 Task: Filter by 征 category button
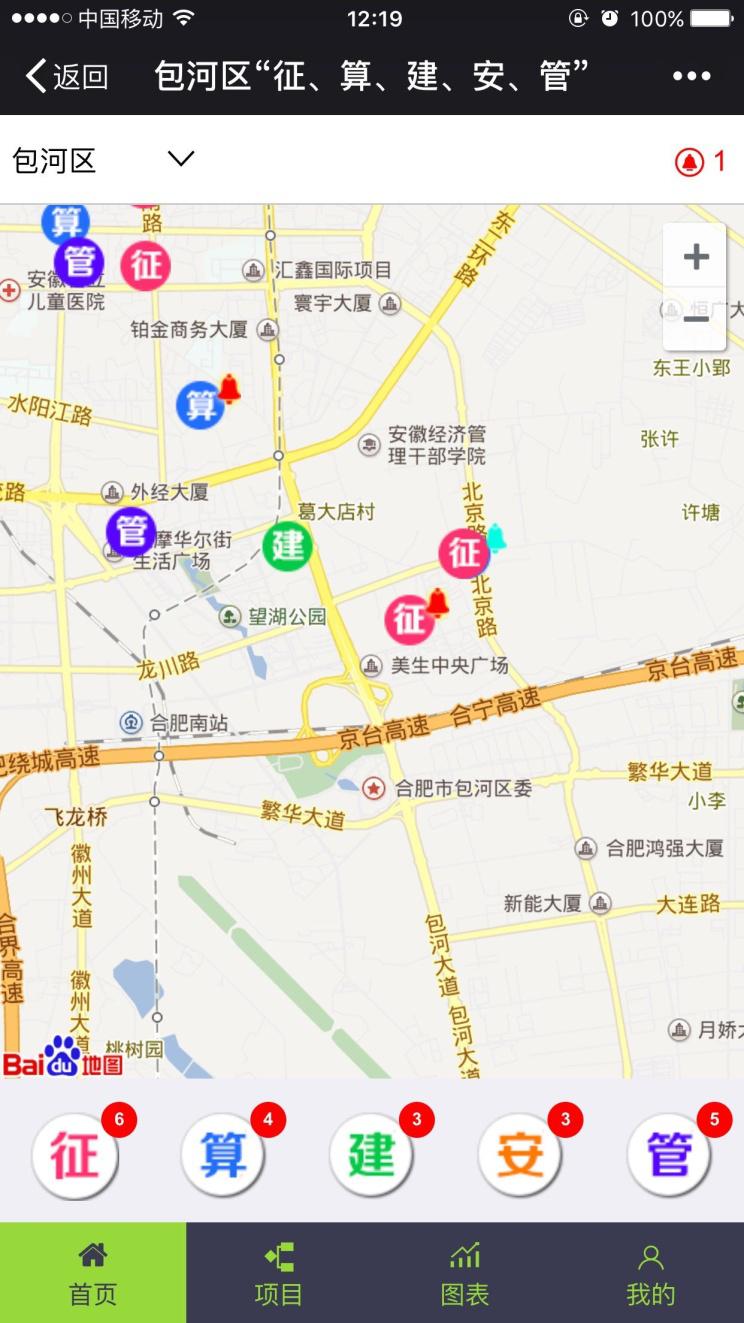[x=76, y=1155]
